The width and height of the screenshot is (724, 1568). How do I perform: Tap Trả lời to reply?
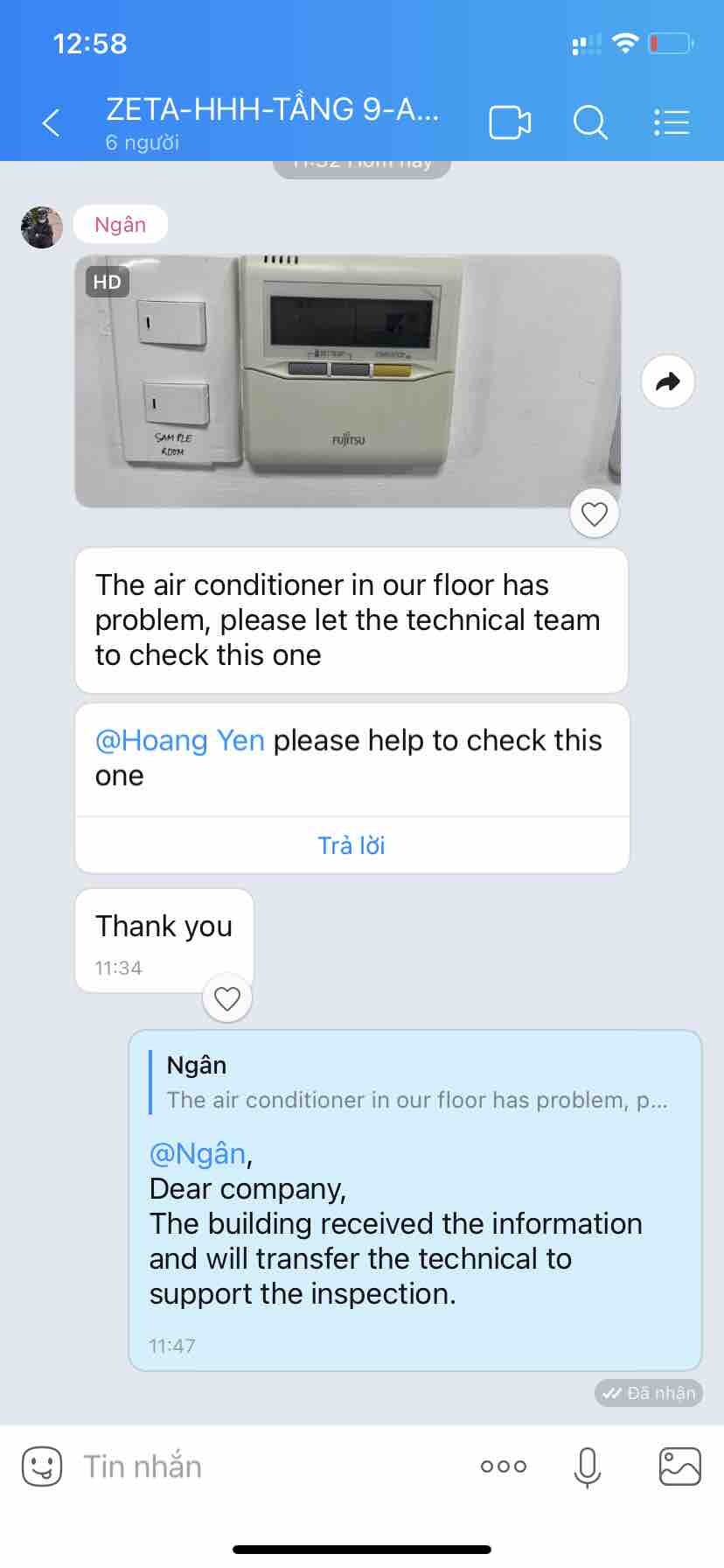pyautogui.click(x=352, y=845)
